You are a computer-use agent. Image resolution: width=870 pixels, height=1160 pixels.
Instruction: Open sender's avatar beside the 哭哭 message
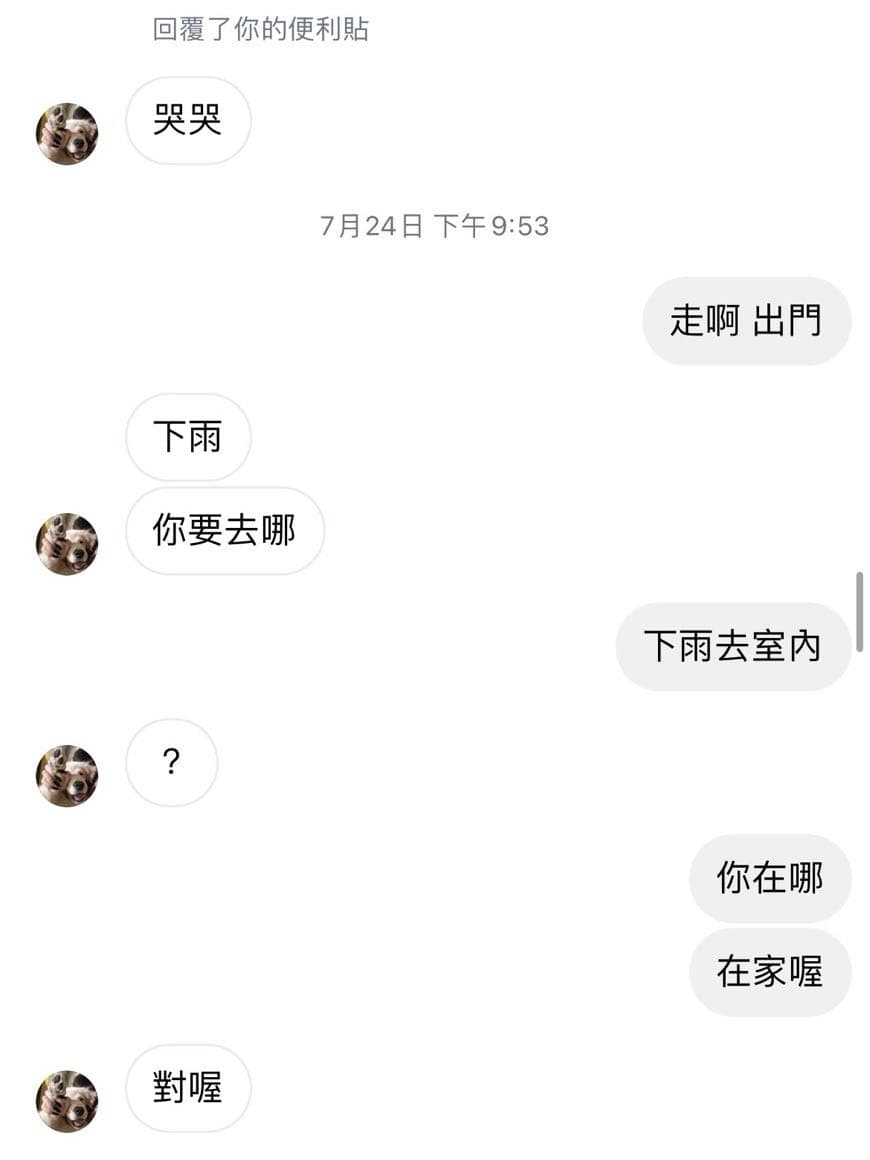click(x=67, y=134)
